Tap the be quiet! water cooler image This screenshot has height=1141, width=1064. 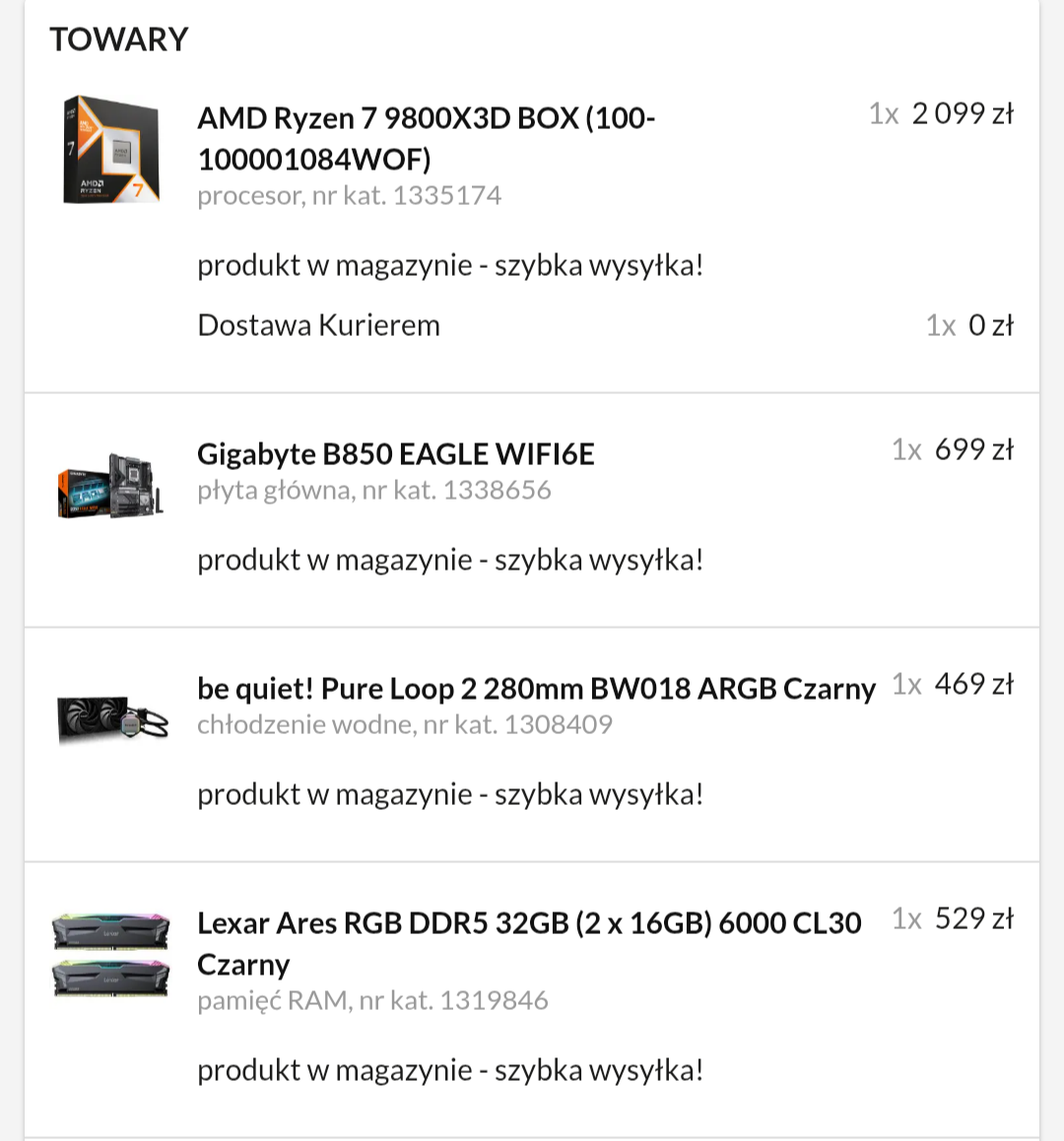coord(112,720)
